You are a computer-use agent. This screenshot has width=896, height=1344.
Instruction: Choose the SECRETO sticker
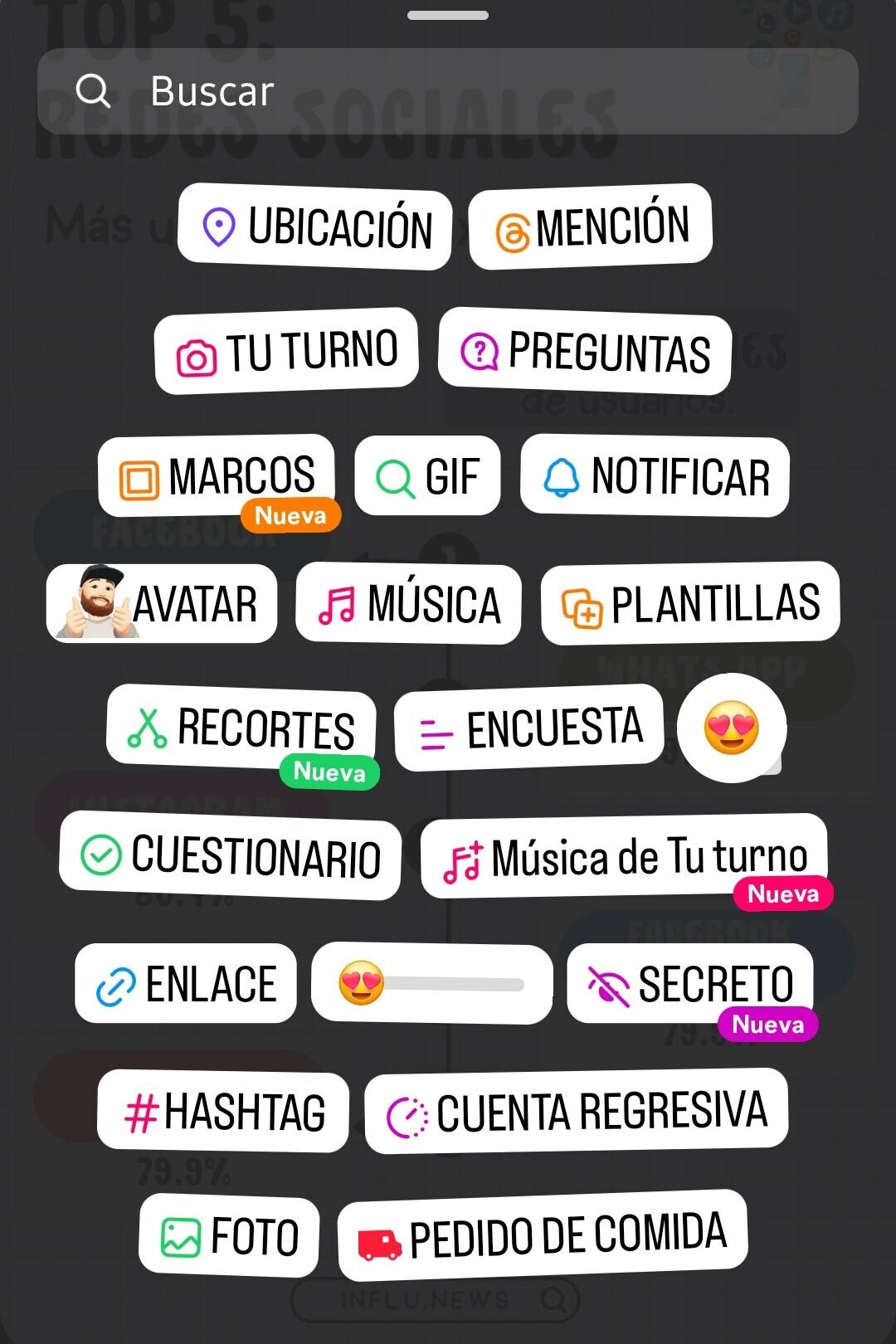coord(690,983)
